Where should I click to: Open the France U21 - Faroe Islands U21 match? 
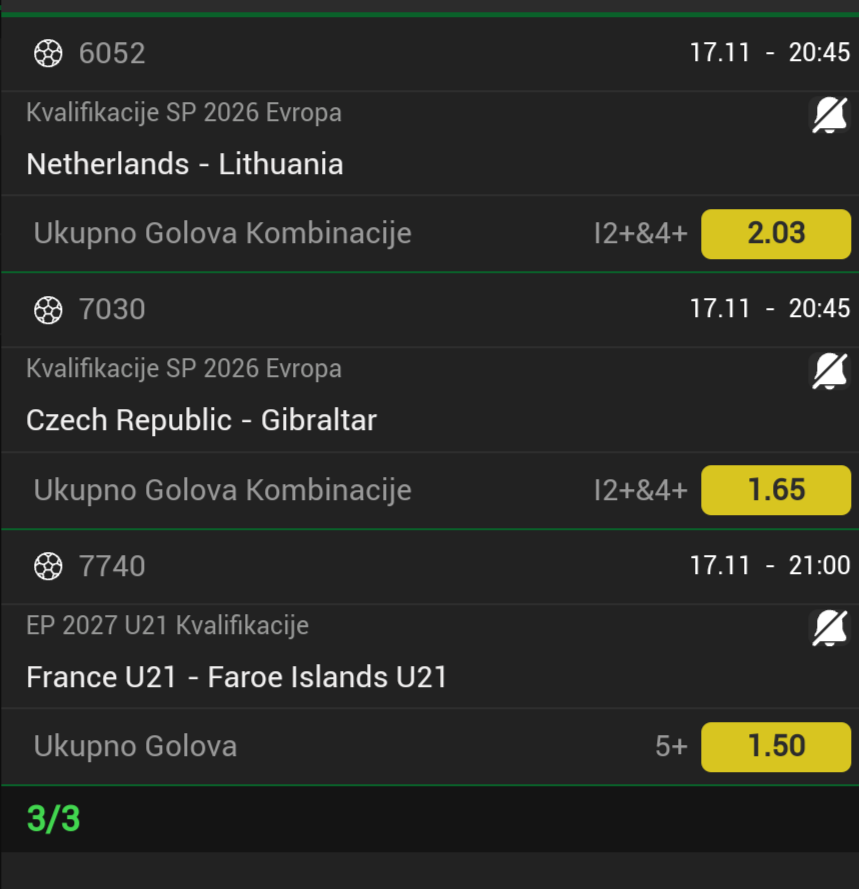click(x=236, y=677)
